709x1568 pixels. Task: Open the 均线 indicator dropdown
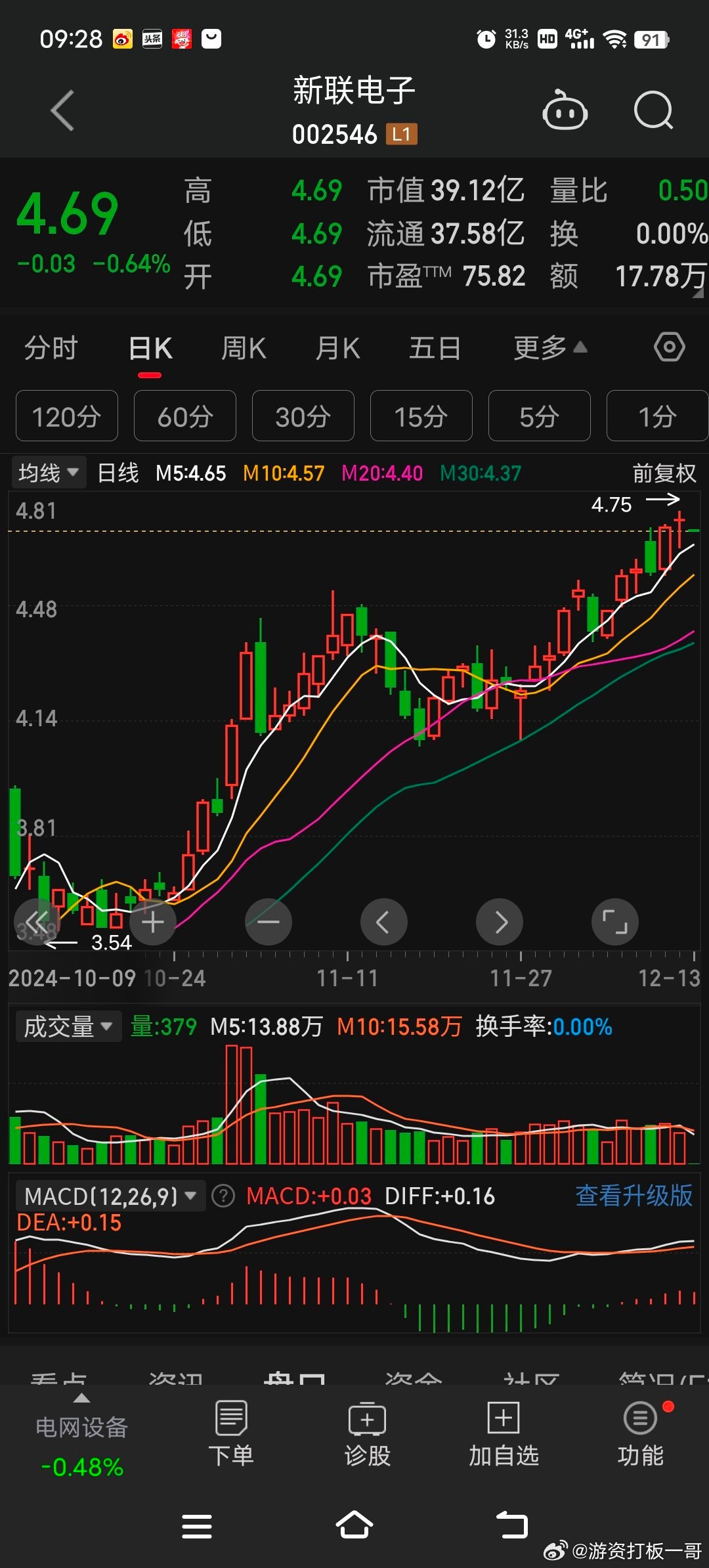(49, 473)
